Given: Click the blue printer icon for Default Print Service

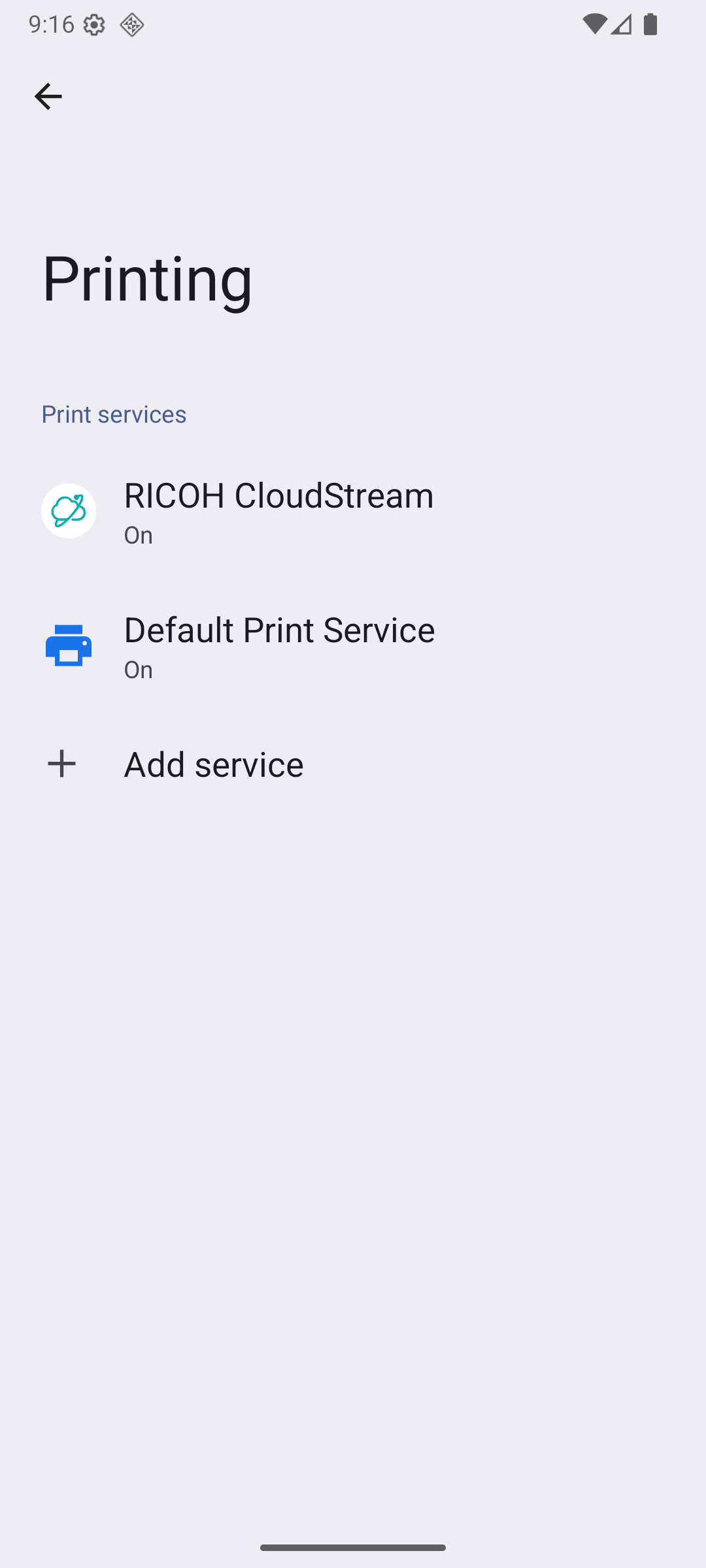Looking at the screenshot, I should (x=68, y=645).
